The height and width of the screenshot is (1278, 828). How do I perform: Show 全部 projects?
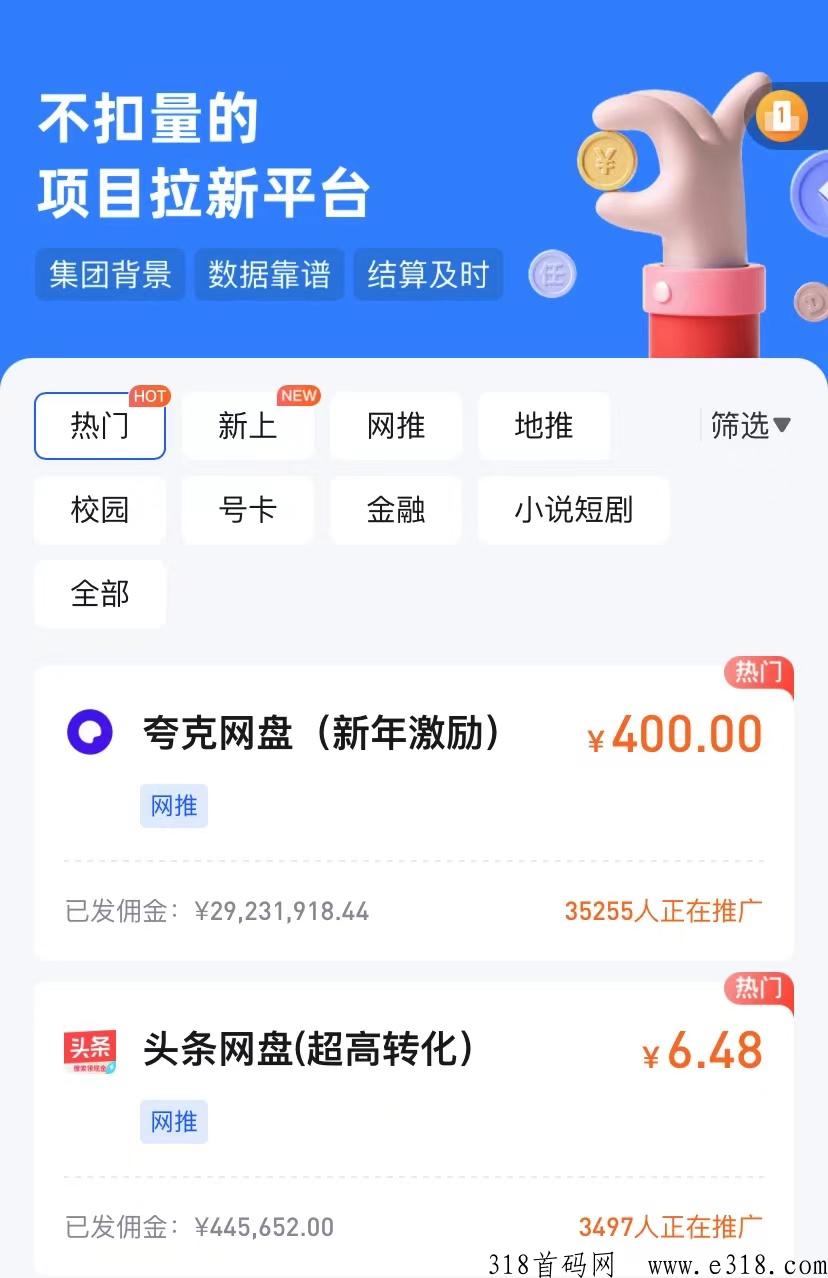click(x=100, y=594)
